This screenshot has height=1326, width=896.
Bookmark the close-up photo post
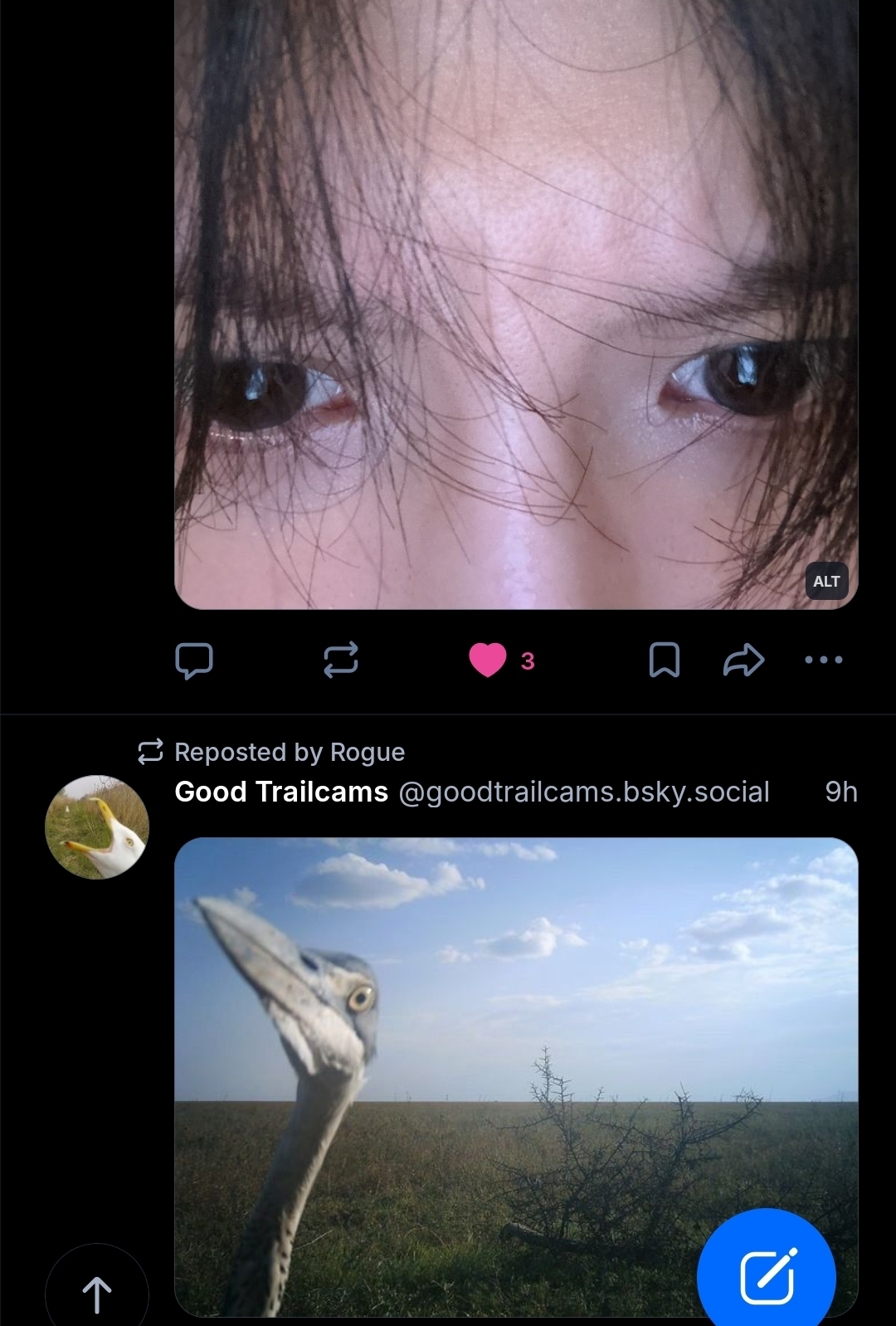tap(664, 661)
